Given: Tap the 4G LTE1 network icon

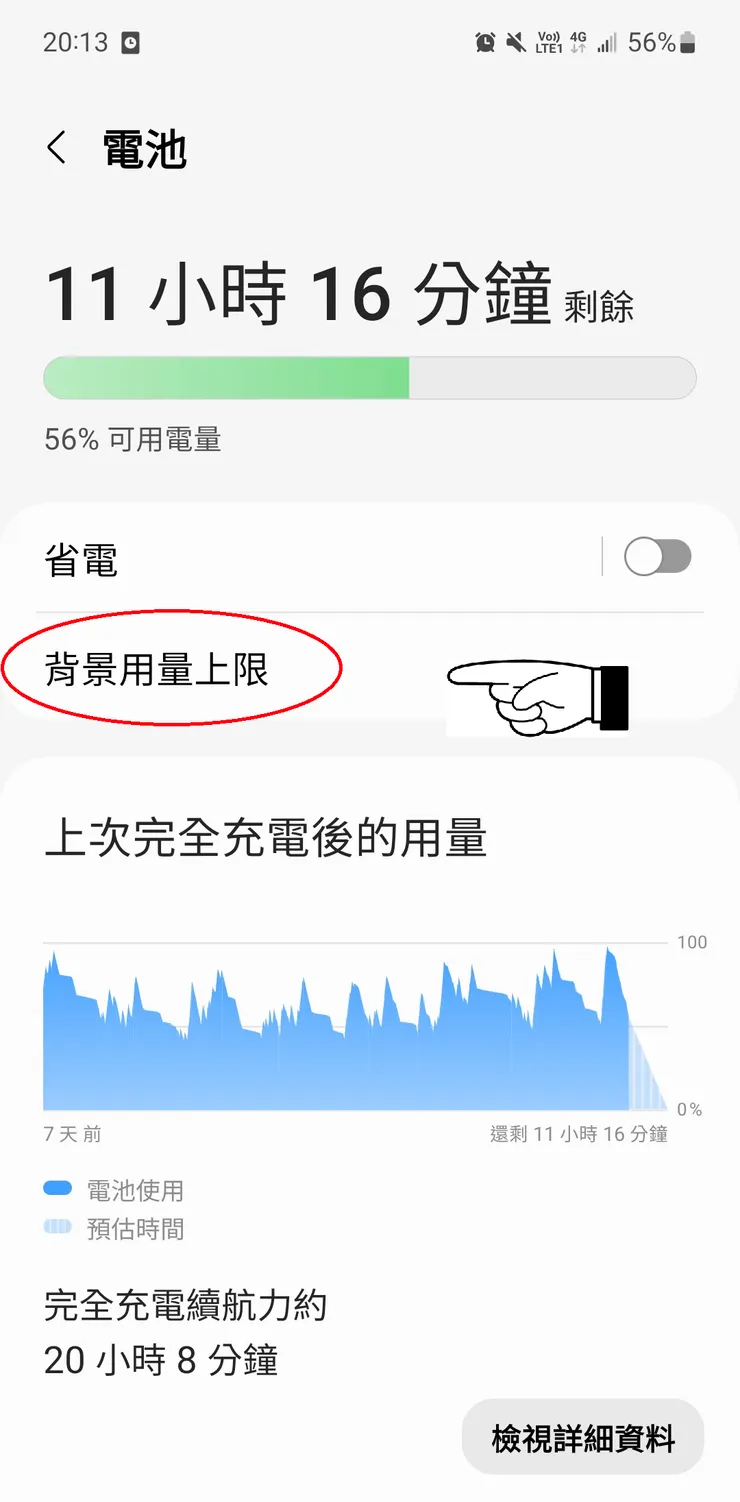Looking at the screenshot, I should click(577, 43).
